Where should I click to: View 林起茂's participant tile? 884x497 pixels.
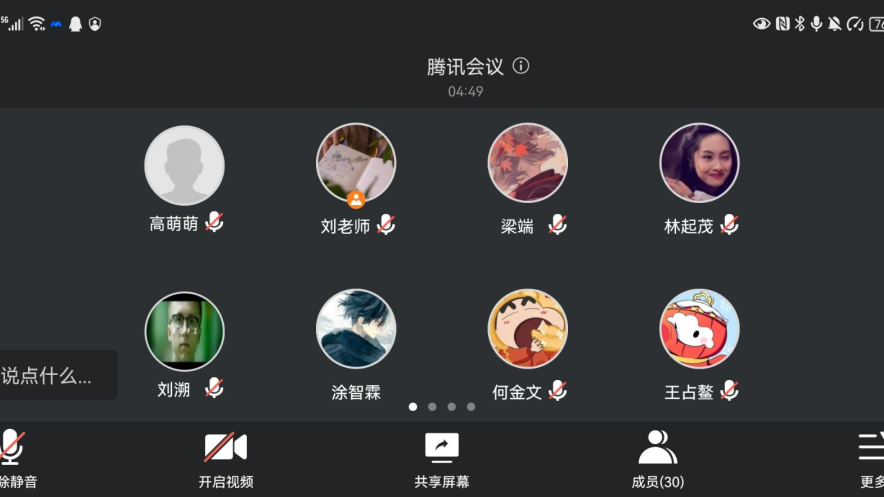pyautogui.click(x=699, y=163)
